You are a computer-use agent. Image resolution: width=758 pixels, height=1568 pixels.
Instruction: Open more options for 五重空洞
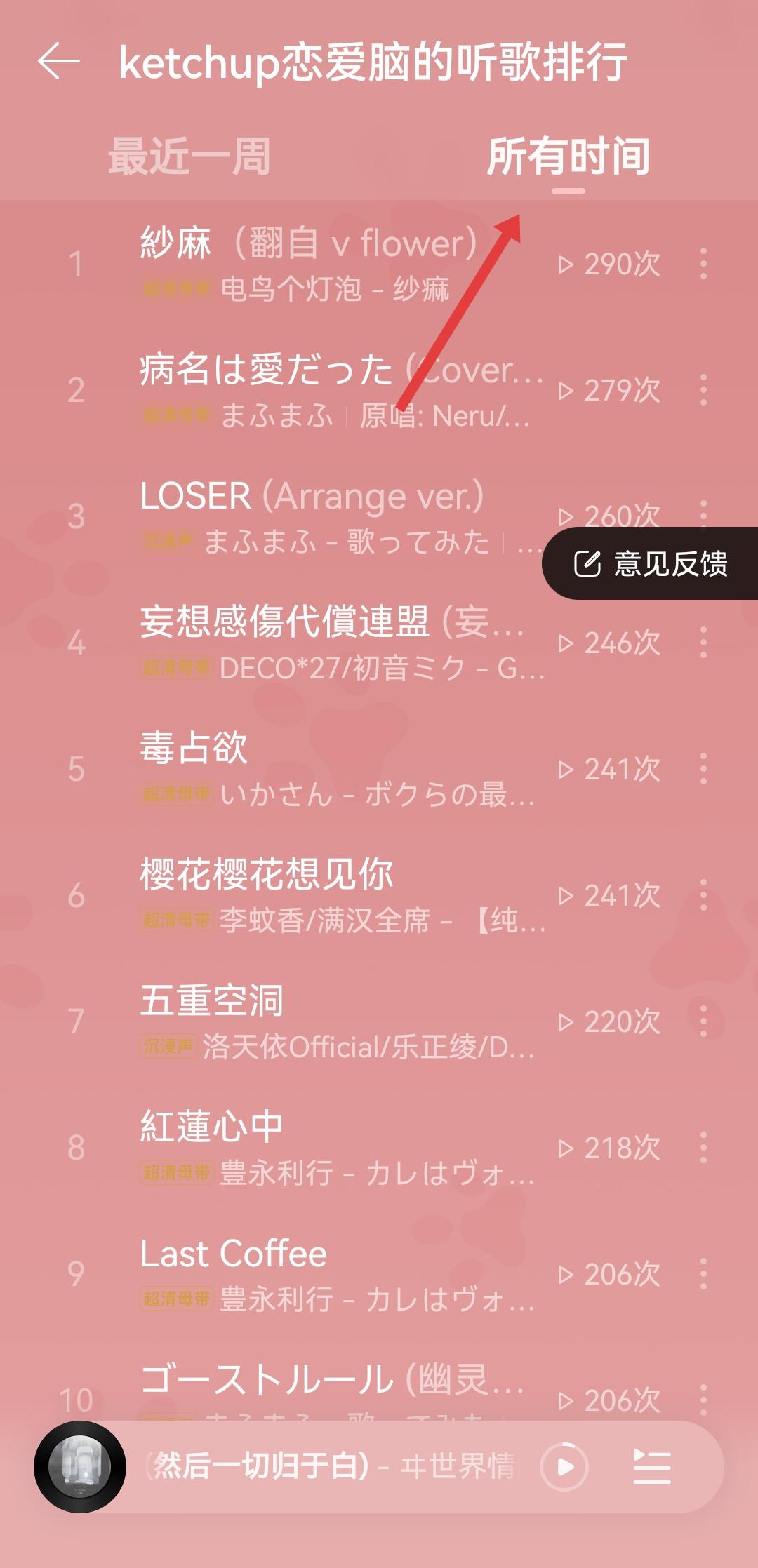point(703,1021)
